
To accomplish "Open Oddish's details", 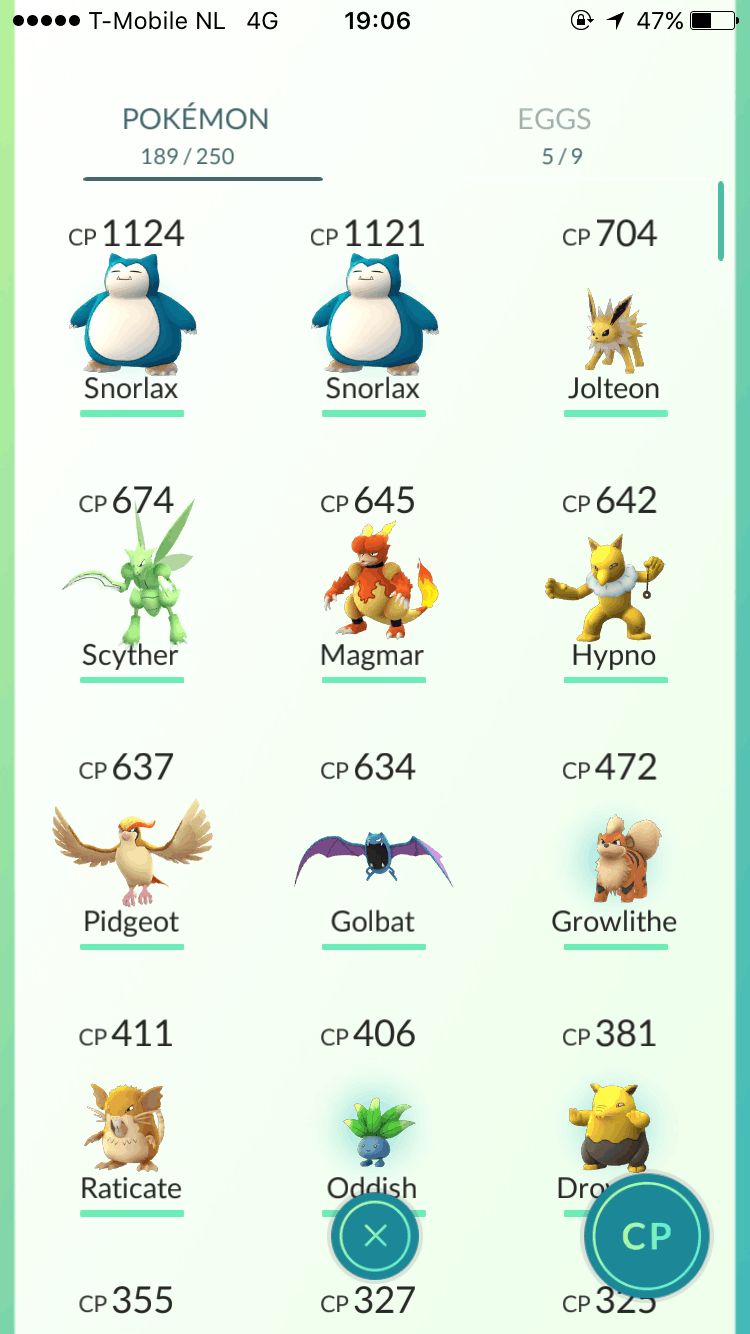I will (x=372, y=1125).
